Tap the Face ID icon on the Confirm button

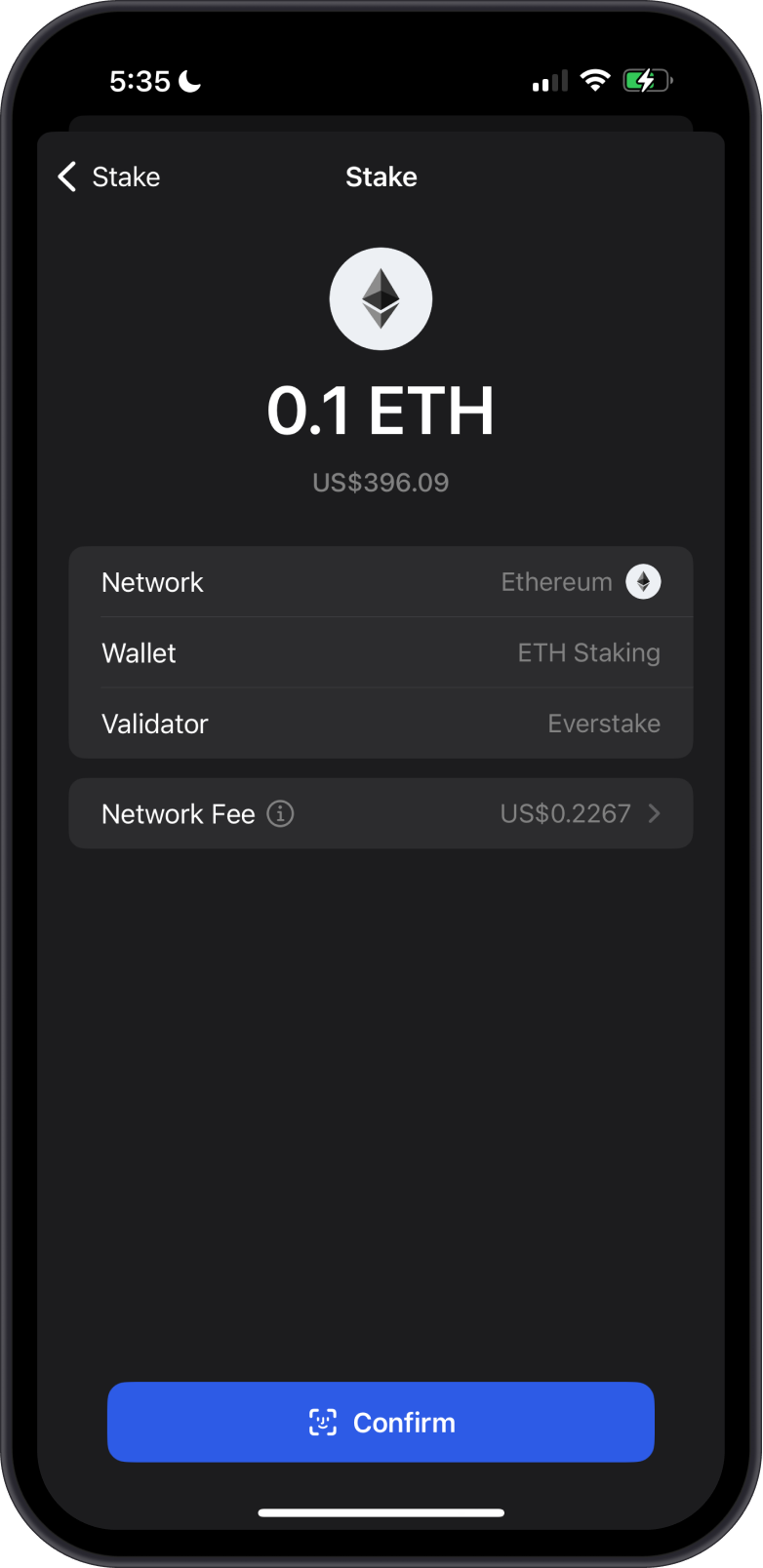click(323, 1422)
